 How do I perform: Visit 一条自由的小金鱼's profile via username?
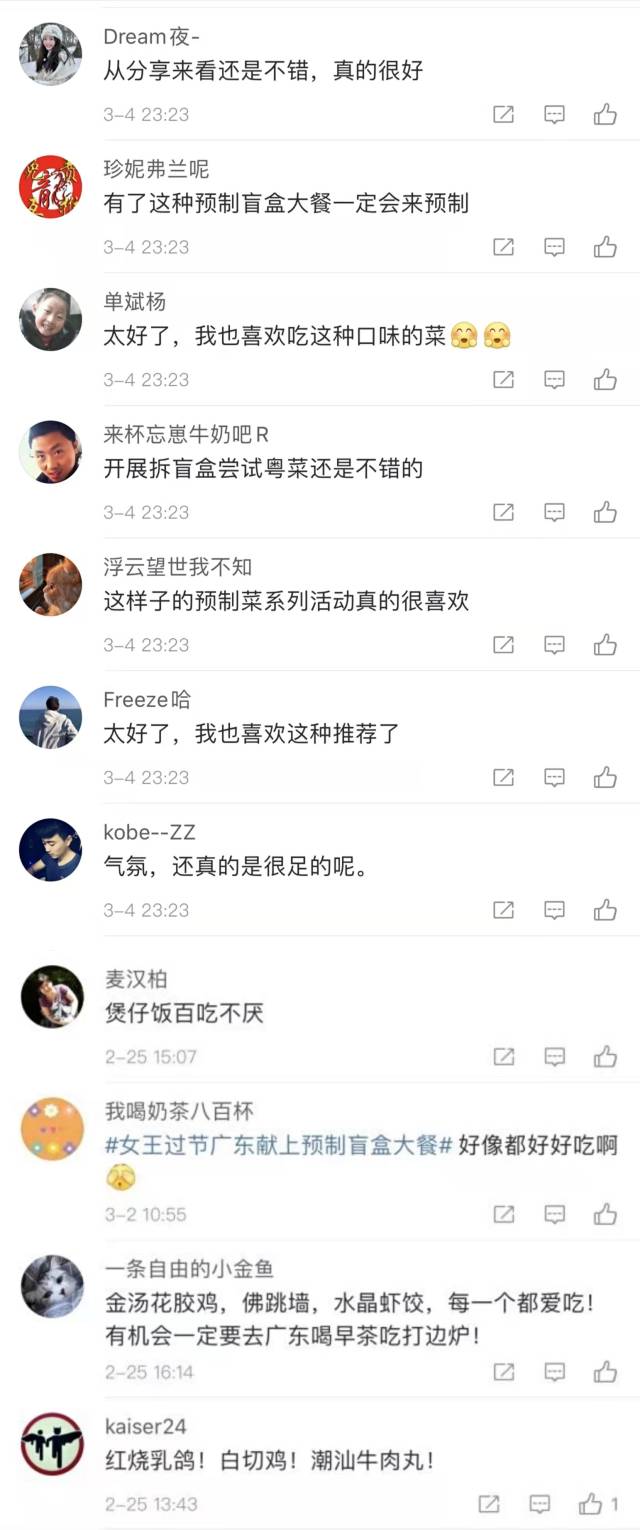pos(189,1269)
